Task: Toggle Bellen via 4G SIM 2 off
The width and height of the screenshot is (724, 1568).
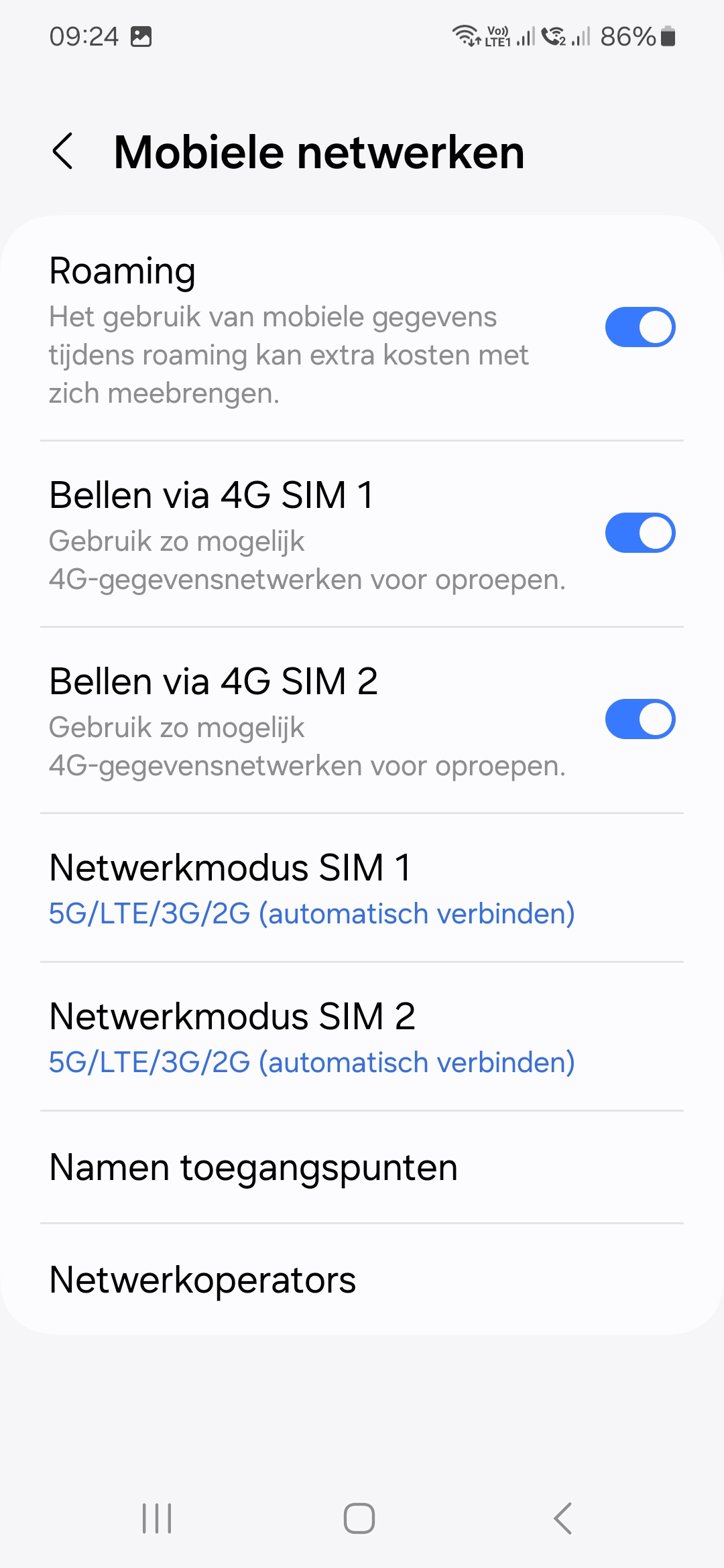Action: 640,720
